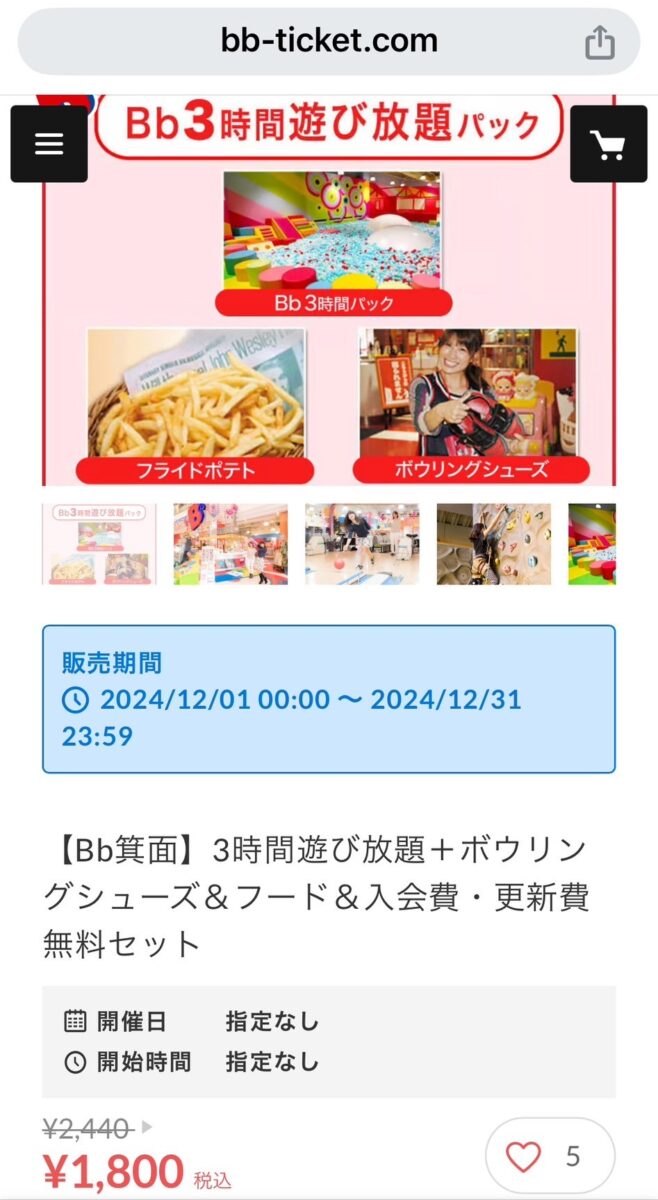Select the first thumbnail with the Bb3時間遊び放題 banner

coord(99,544)
